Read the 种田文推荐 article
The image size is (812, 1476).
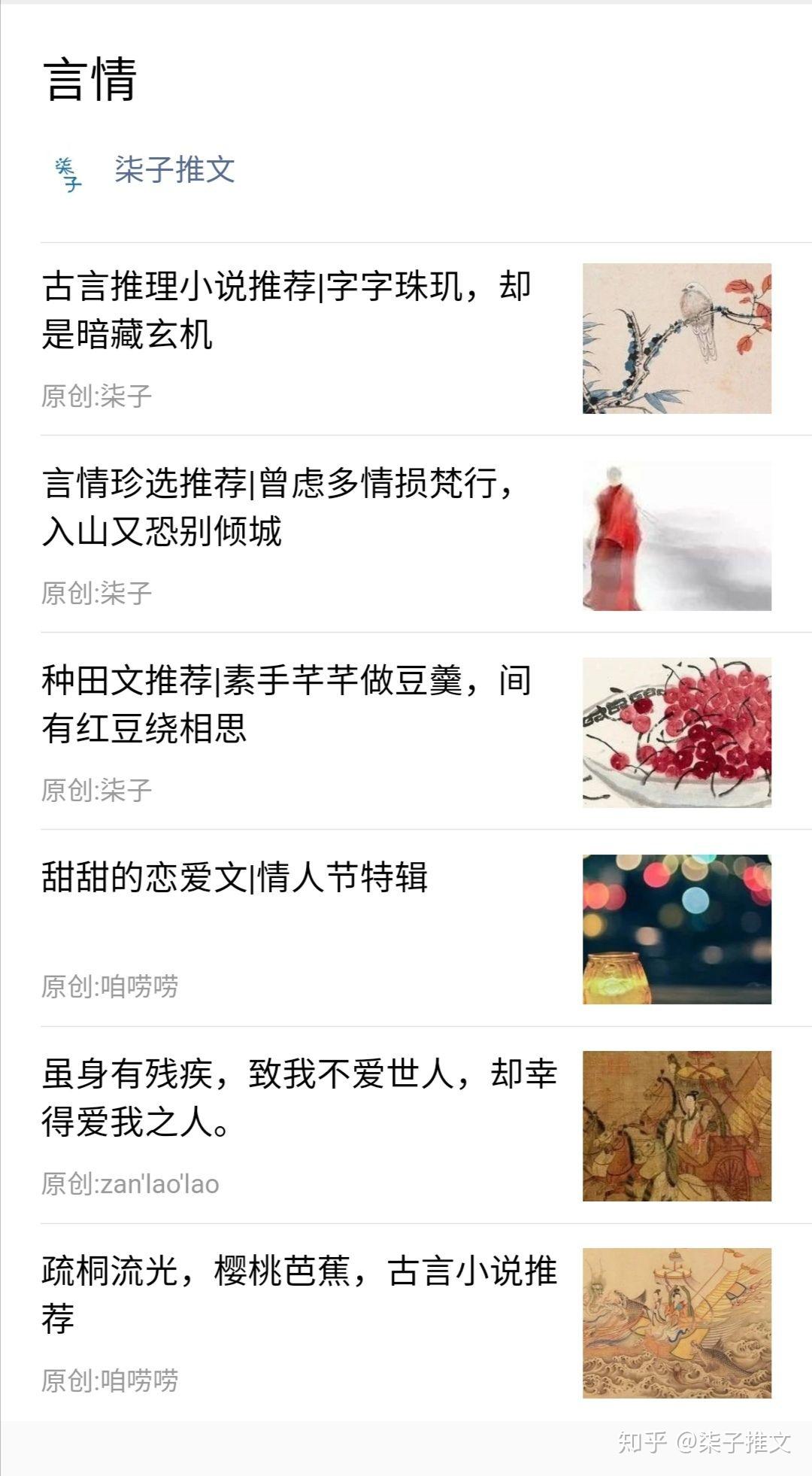pyautogui.click(x=287, y=704)
